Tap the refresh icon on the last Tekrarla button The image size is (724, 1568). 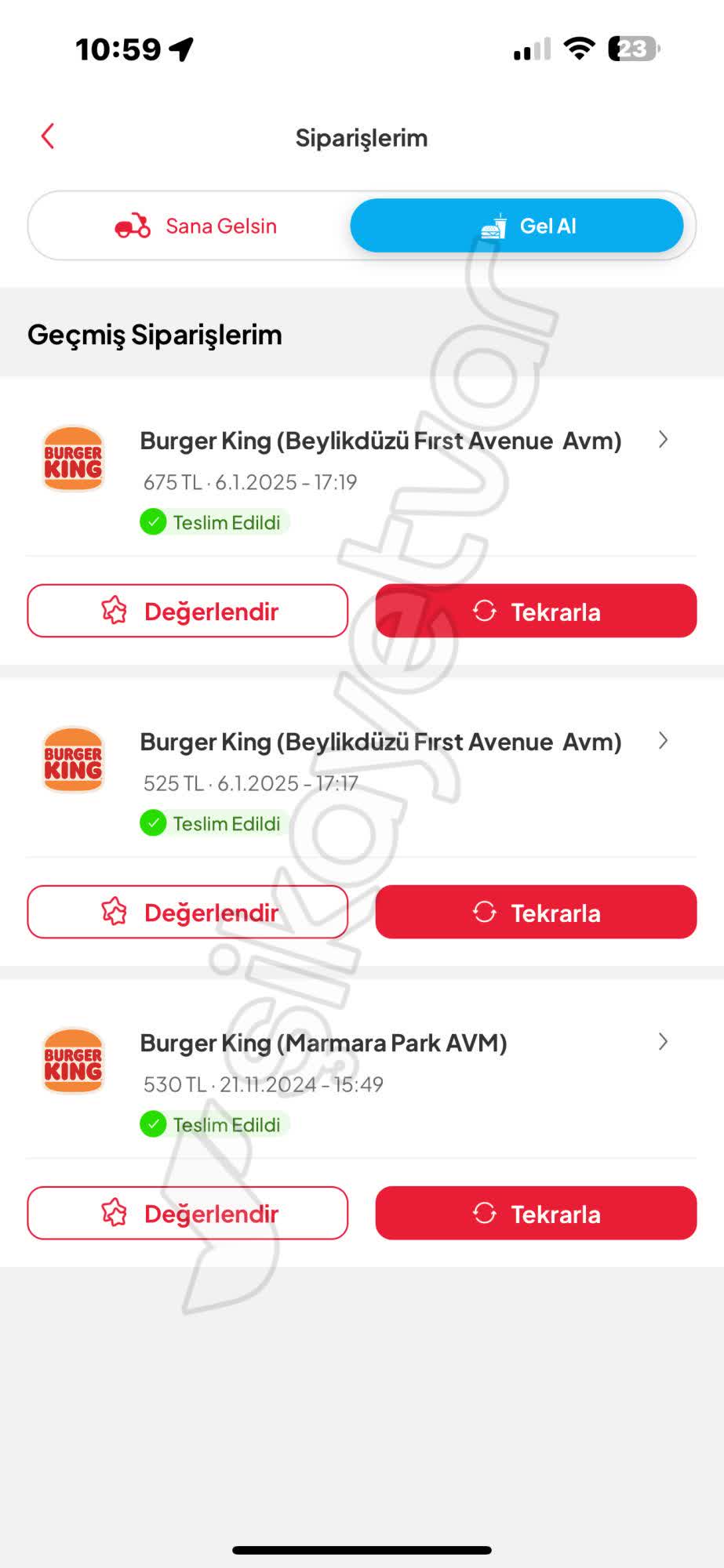(486, 1213)
